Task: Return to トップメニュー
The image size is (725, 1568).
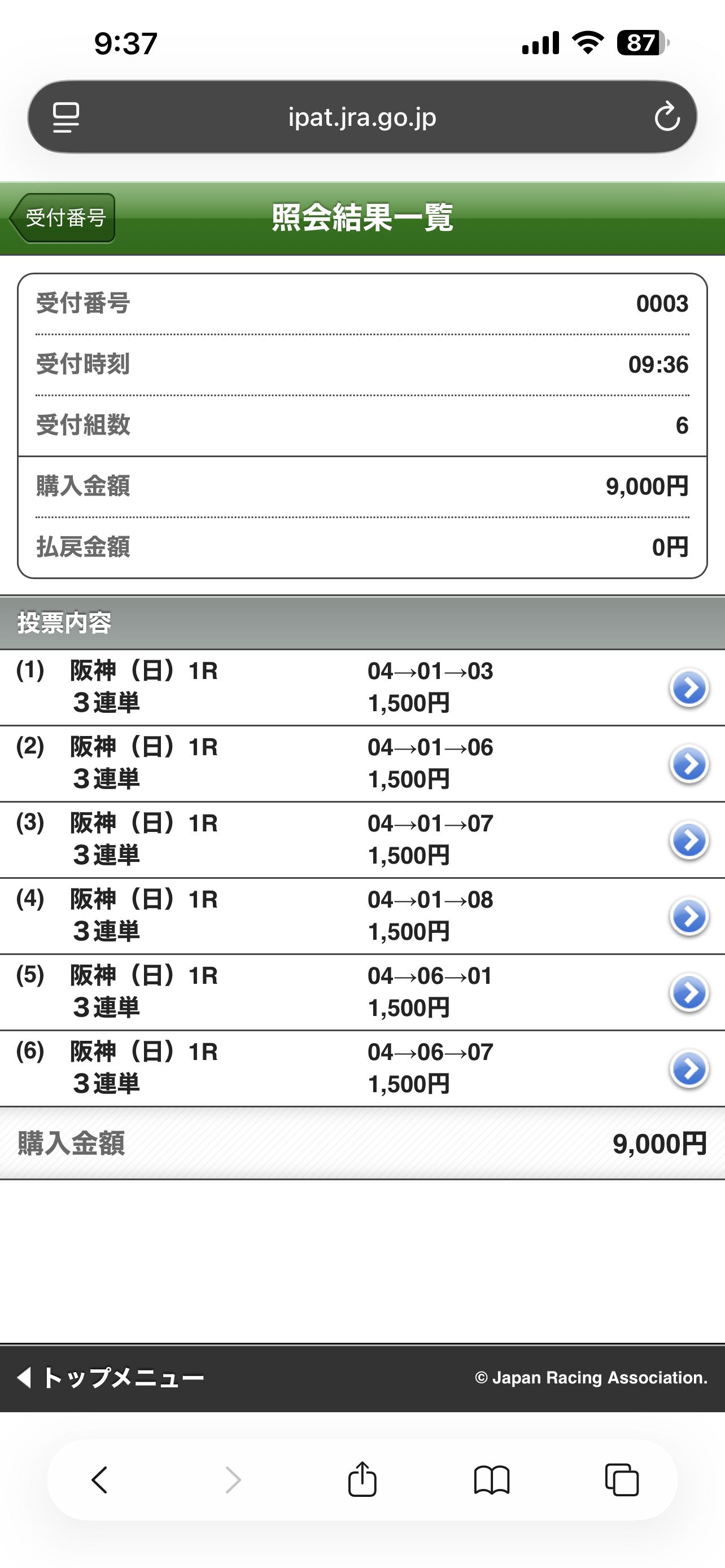Action: pyautogui.click(x=111, y=1377)
